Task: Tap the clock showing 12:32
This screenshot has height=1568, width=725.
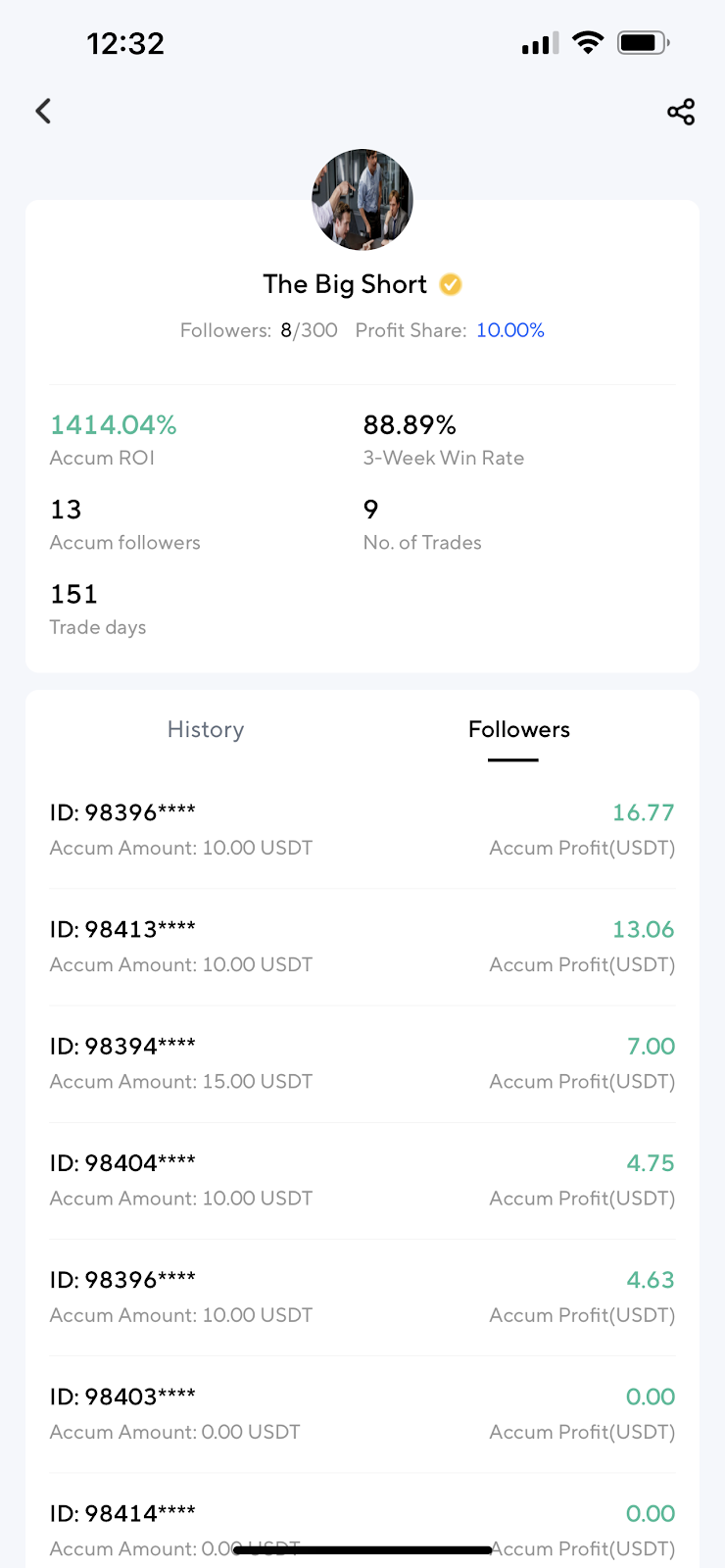Action: click(125, 42)
